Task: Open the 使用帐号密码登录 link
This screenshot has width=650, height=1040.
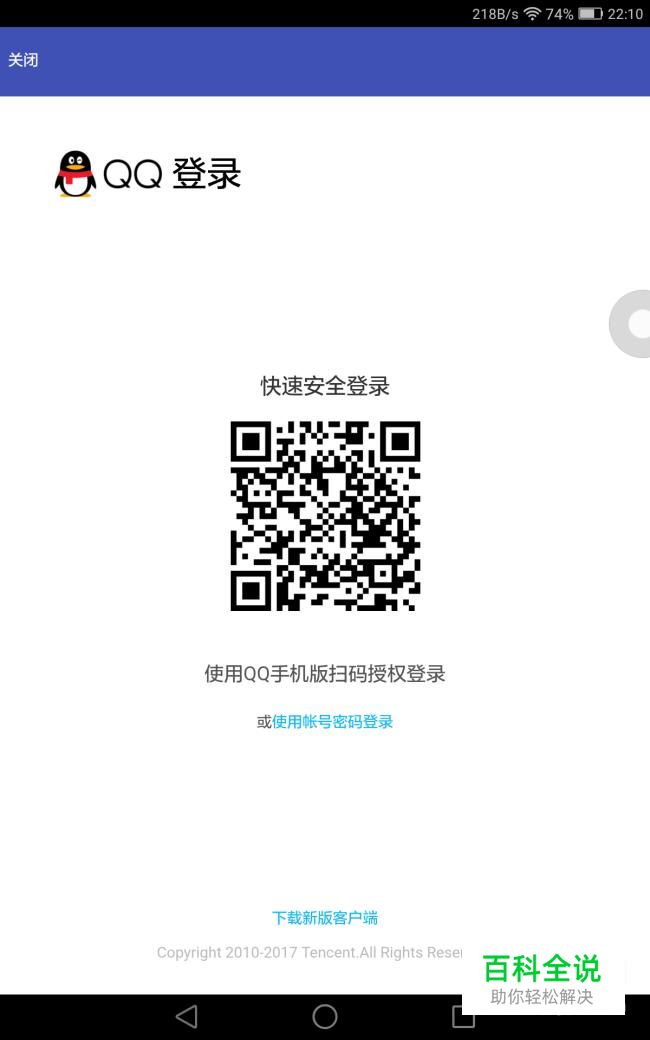Action: (332, 722)
